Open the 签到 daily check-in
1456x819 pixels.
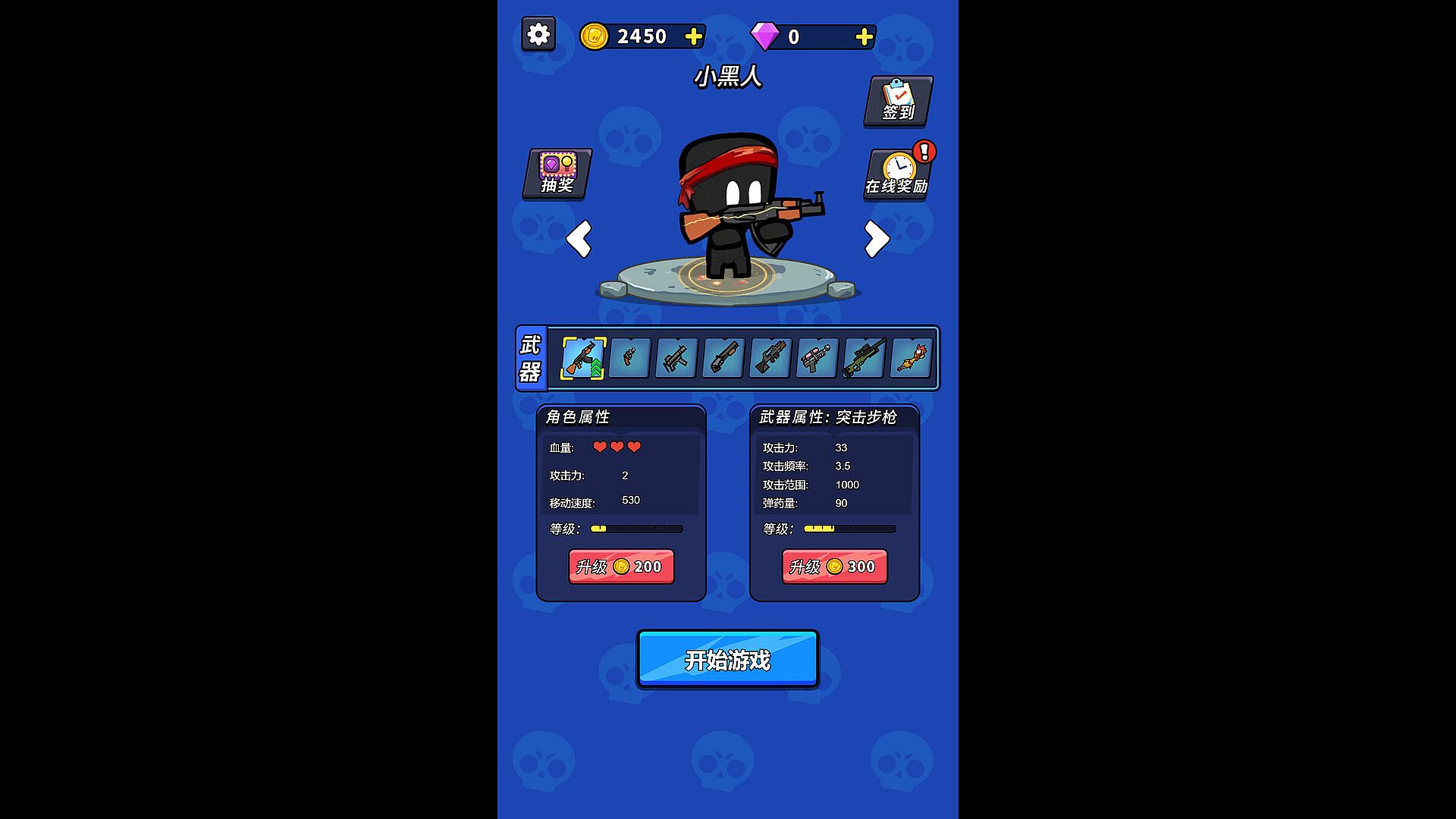(898, 101)
